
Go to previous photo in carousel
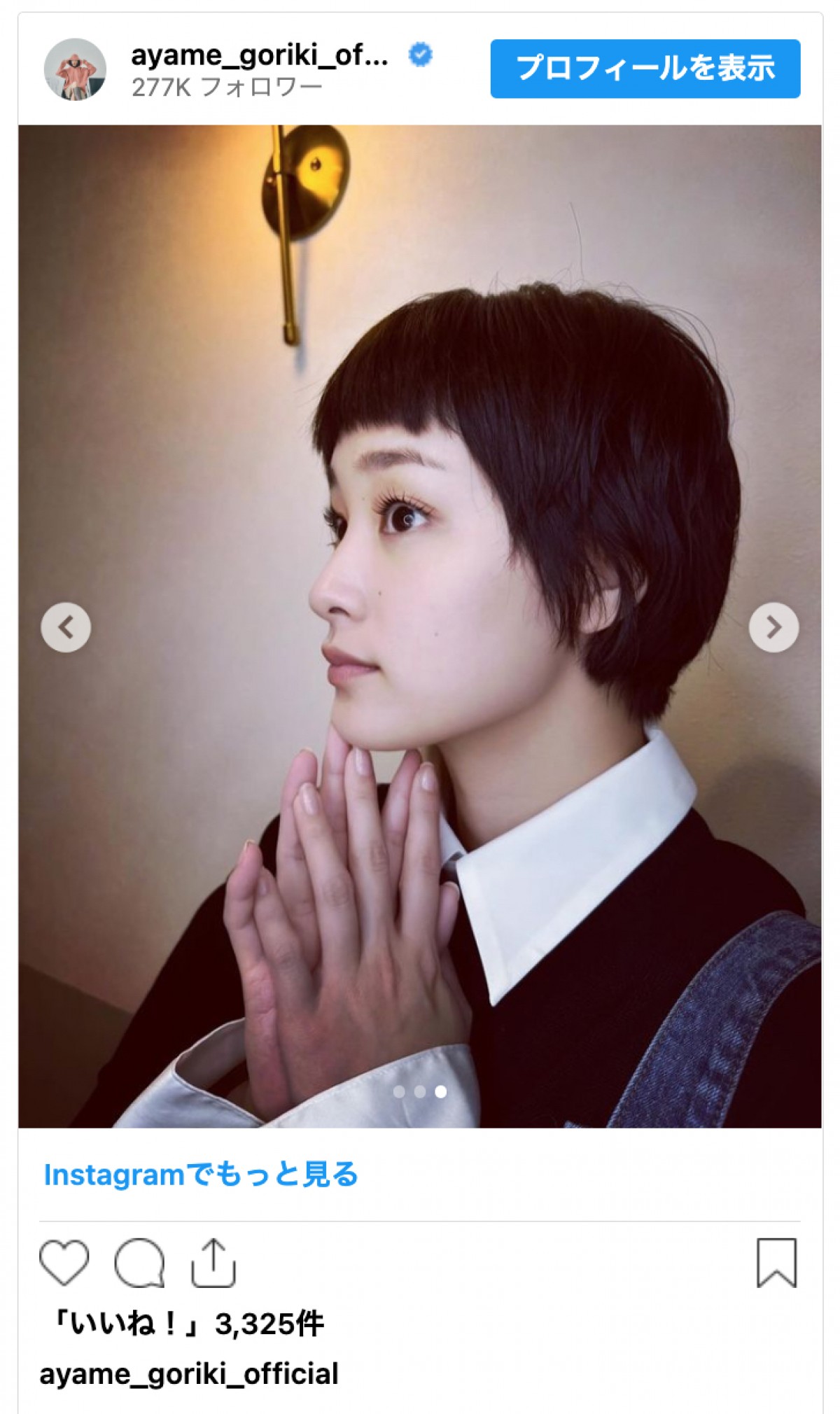[x=66, y=627]
